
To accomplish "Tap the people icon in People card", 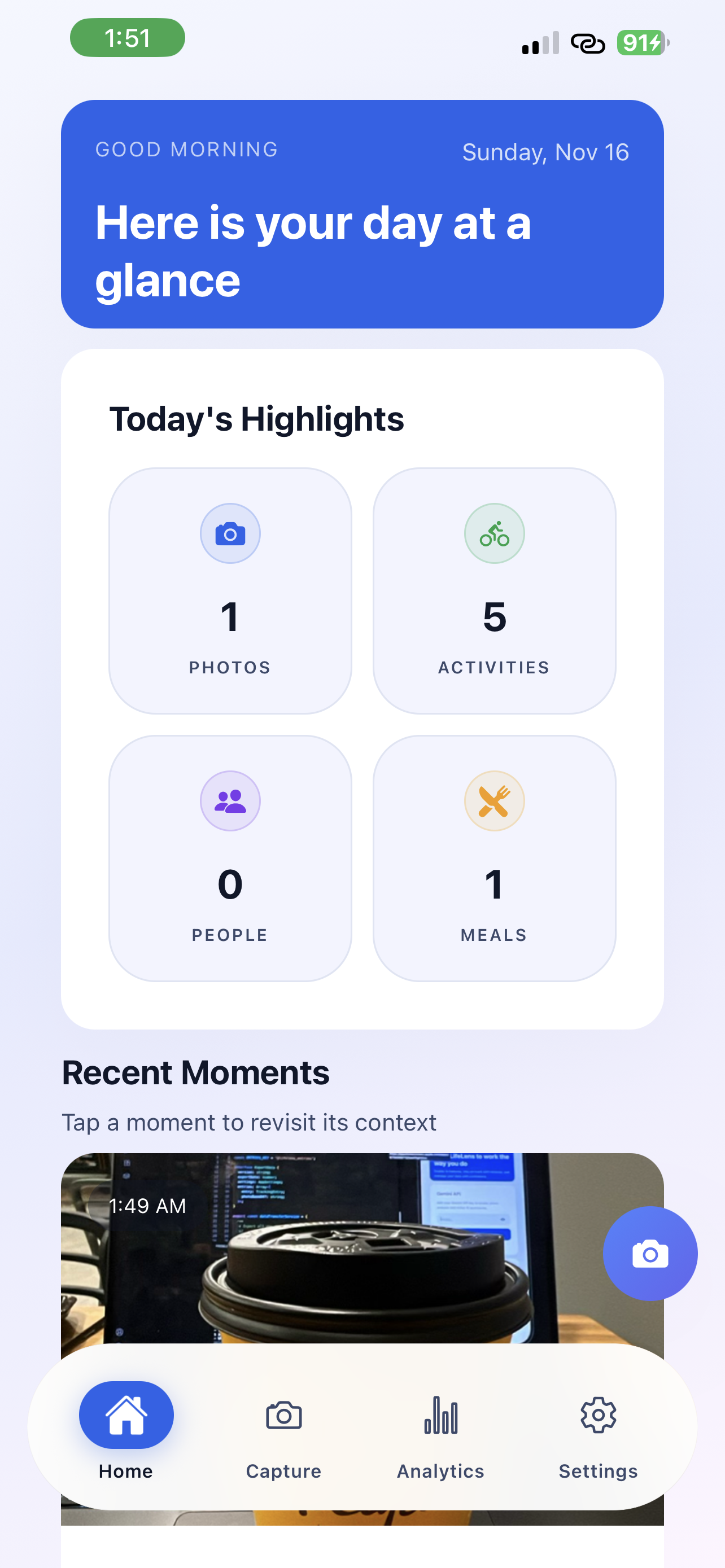I will coord(229,800).
